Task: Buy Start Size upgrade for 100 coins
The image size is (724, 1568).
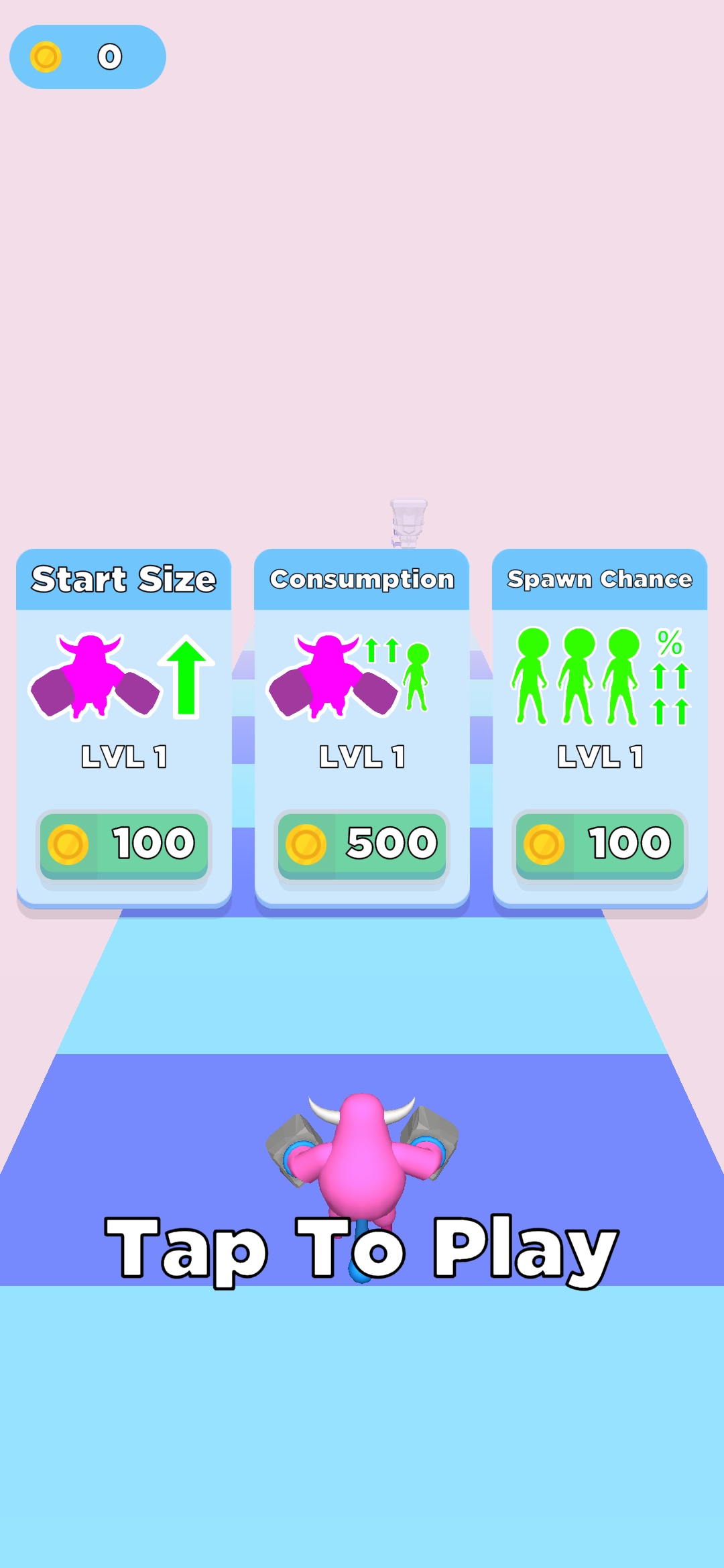Action: point(124,844)
